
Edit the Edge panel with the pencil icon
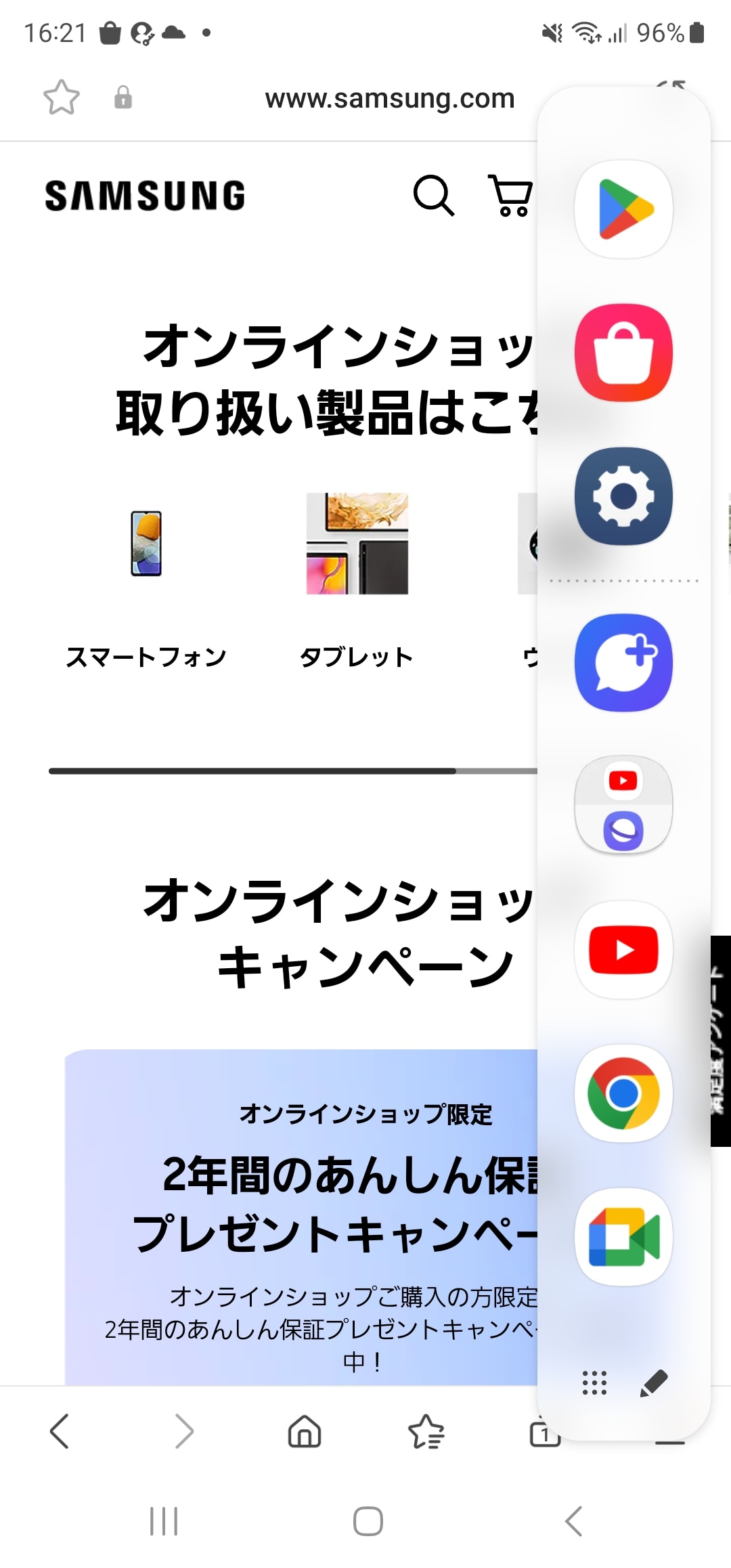(654, 1383)
